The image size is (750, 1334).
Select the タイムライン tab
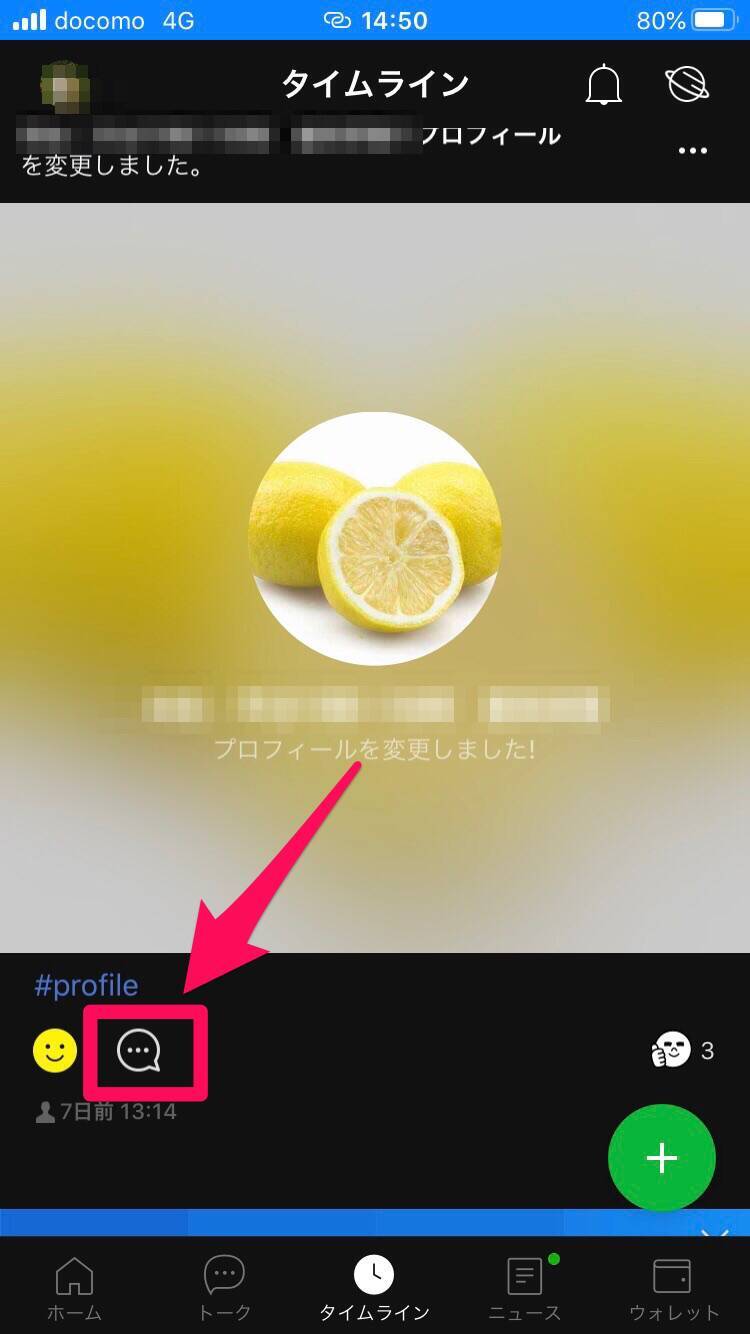pyautogui.click(x=374, y=1288)
